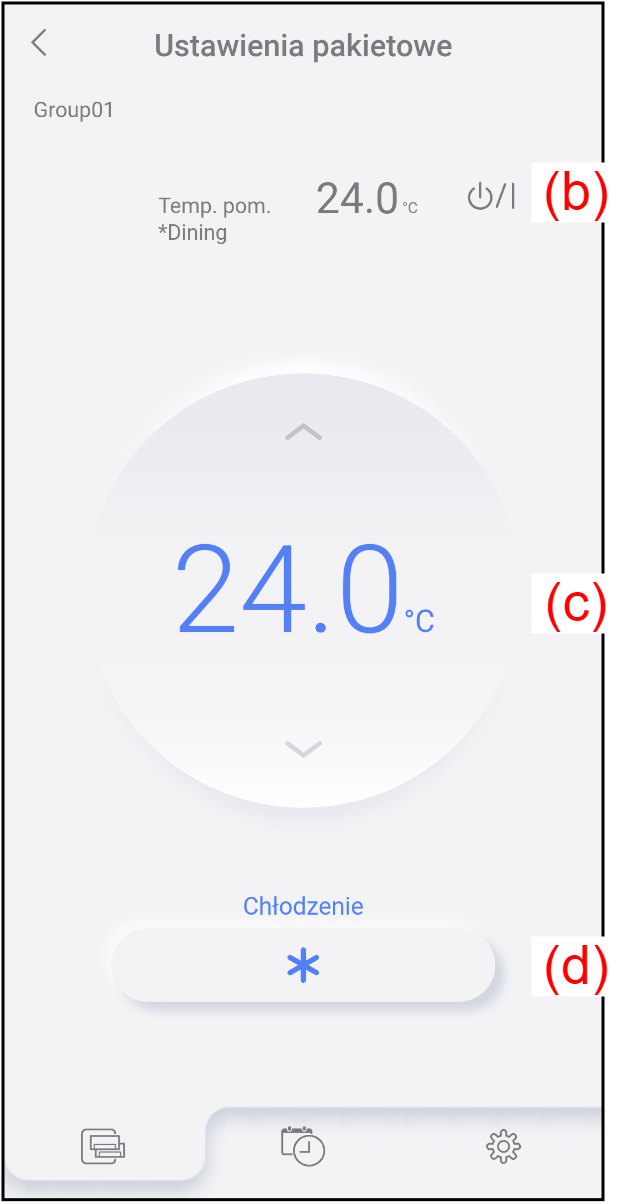Lower the set temperature with down arrow
625x1204 pixels.
[x=303, y=747]
